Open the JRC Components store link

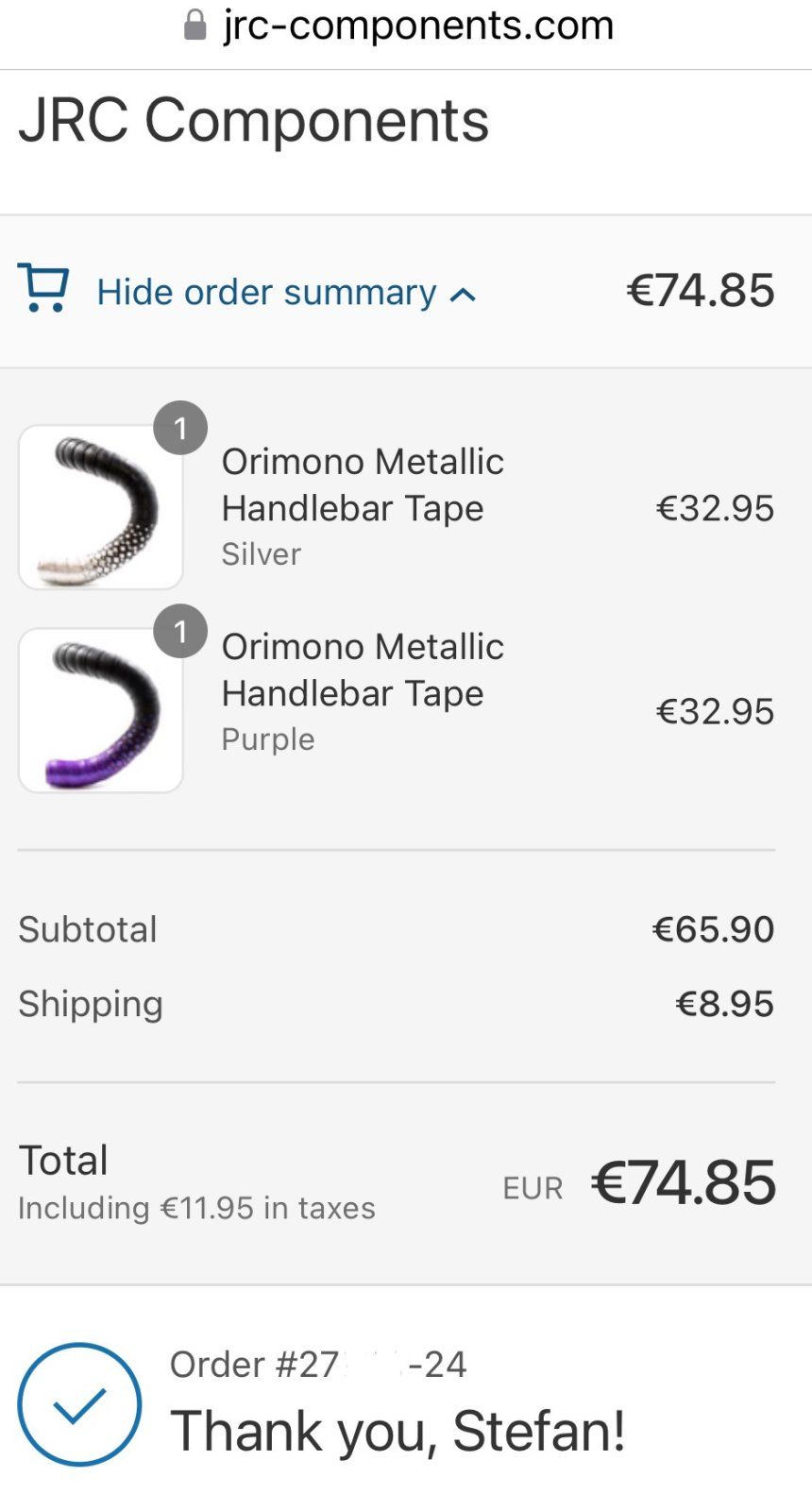253,121
